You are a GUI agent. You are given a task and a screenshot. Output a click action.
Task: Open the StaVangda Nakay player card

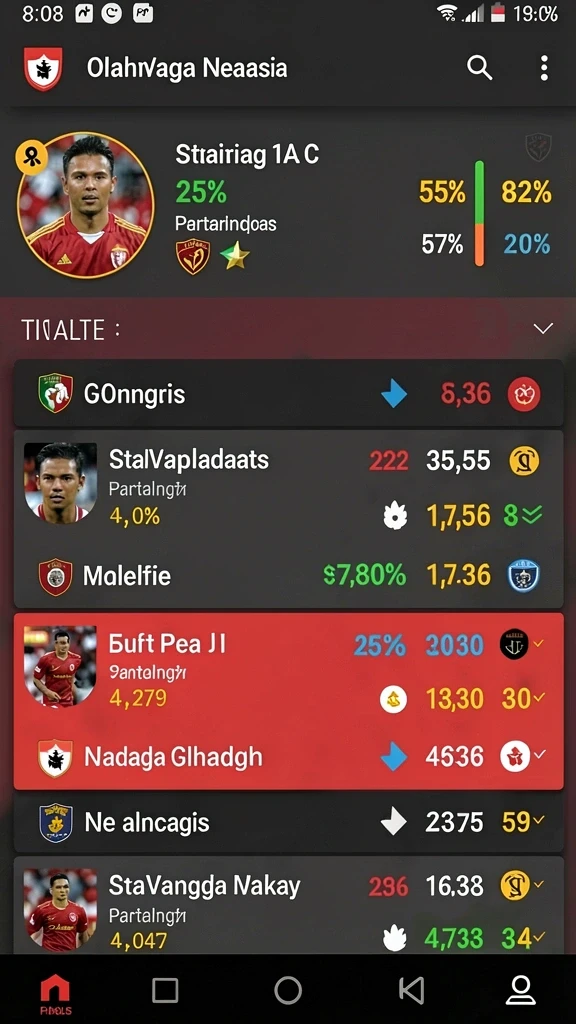point(289,906)
